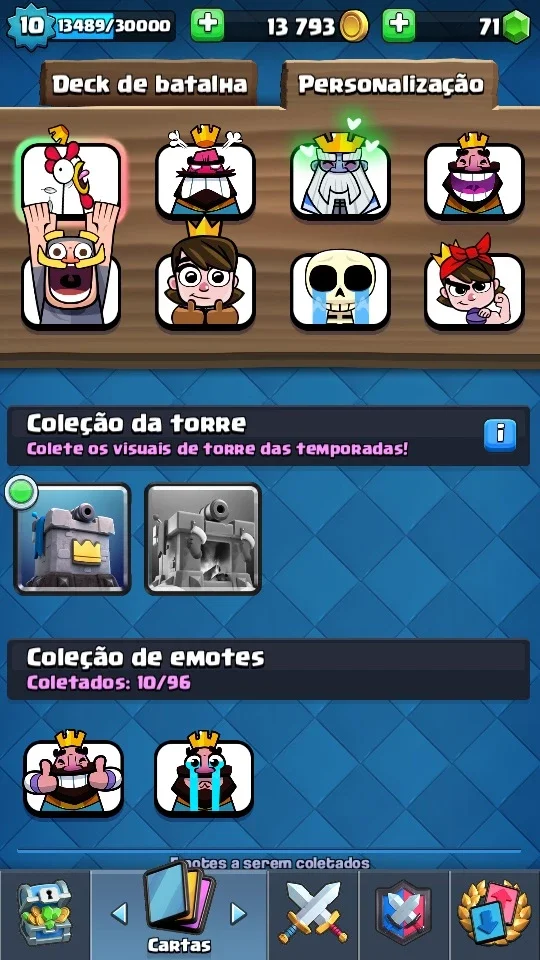Screen dimensions: 540x960
Task: Buy gems with the green plus button
Action: [399, 25]
